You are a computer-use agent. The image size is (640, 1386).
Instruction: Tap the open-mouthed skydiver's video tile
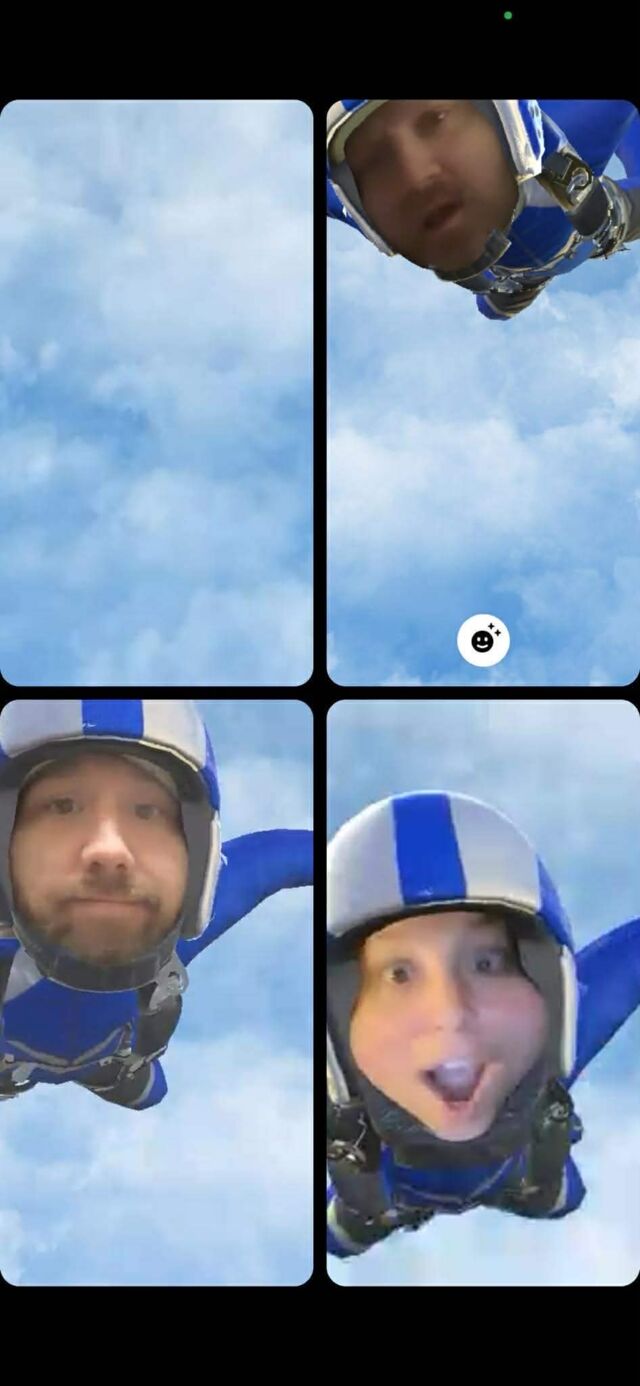[483, 992]
